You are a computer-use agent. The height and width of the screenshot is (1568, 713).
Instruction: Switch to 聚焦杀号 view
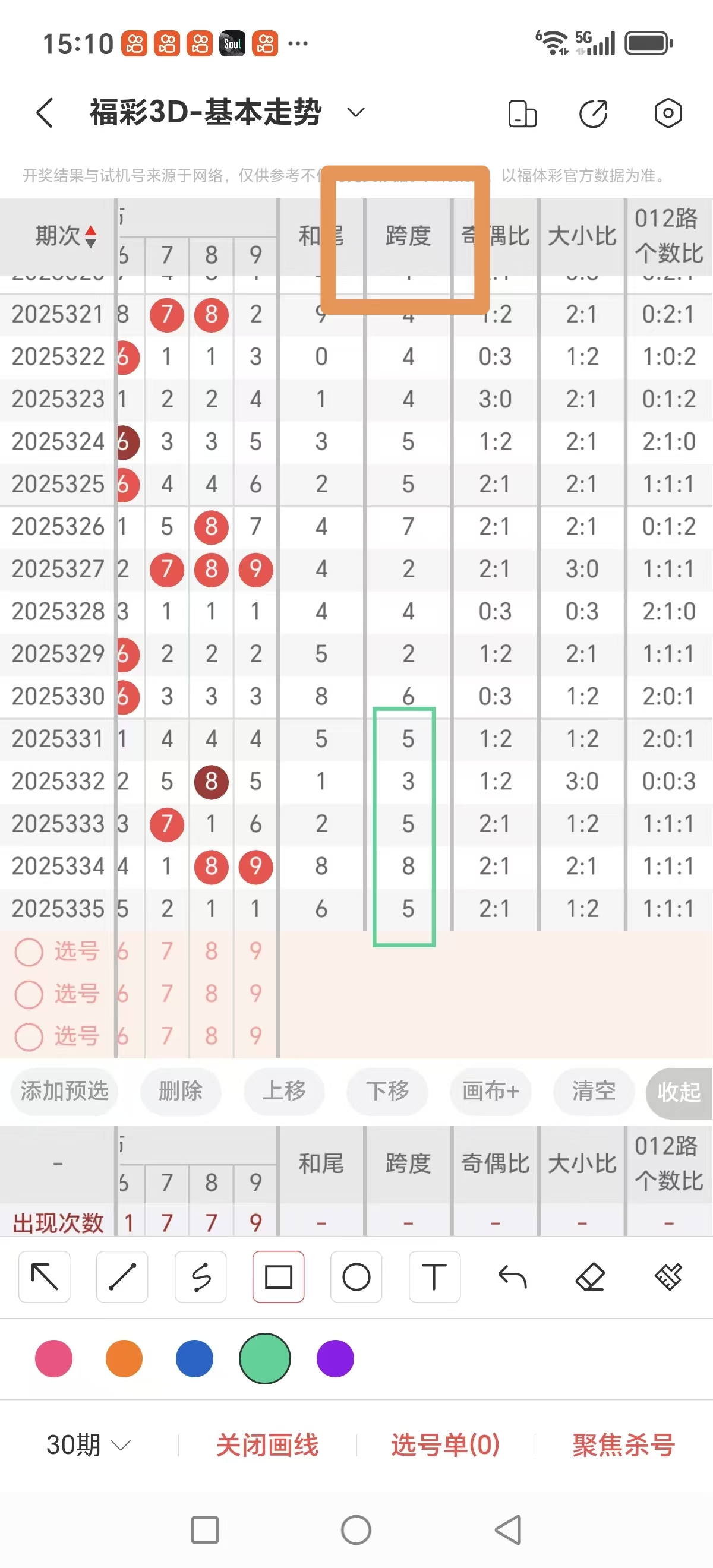coord(623,1443)
